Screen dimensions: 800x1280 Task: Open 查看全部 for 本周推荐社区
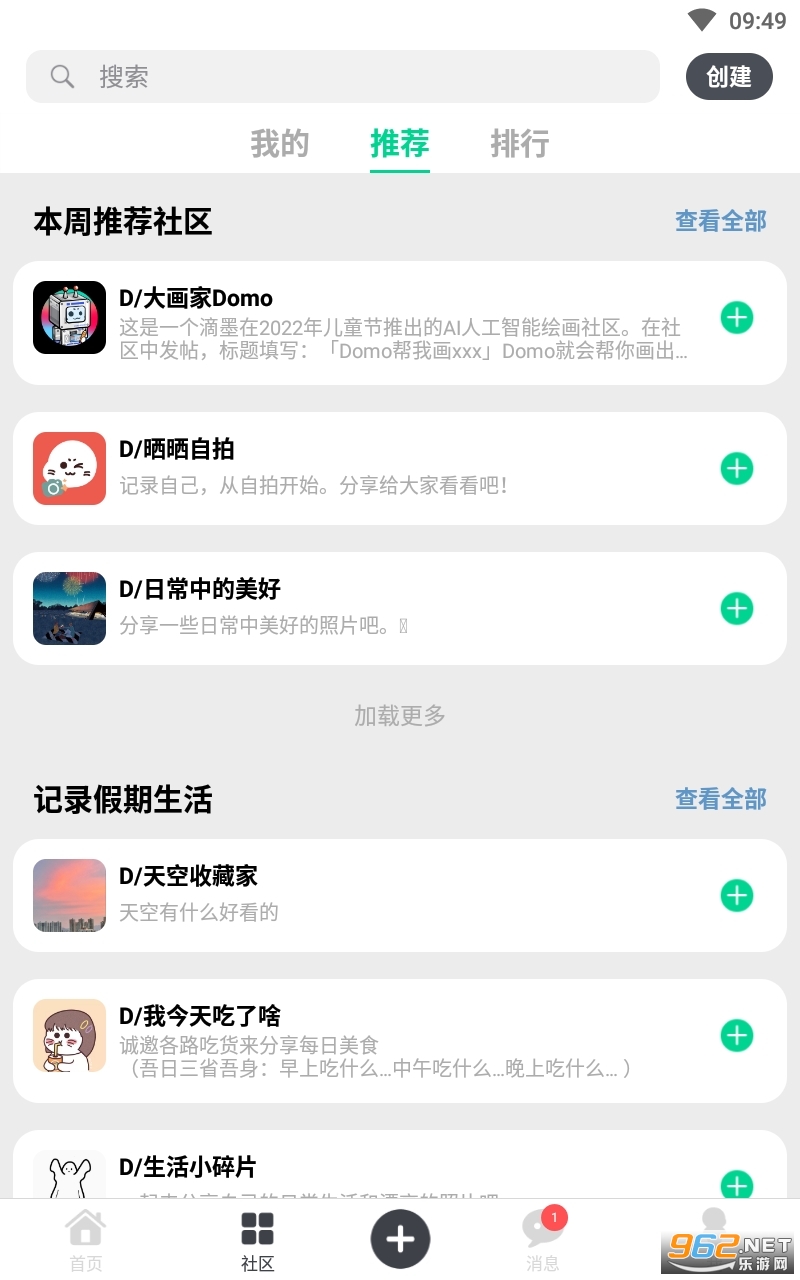(720, 222)
